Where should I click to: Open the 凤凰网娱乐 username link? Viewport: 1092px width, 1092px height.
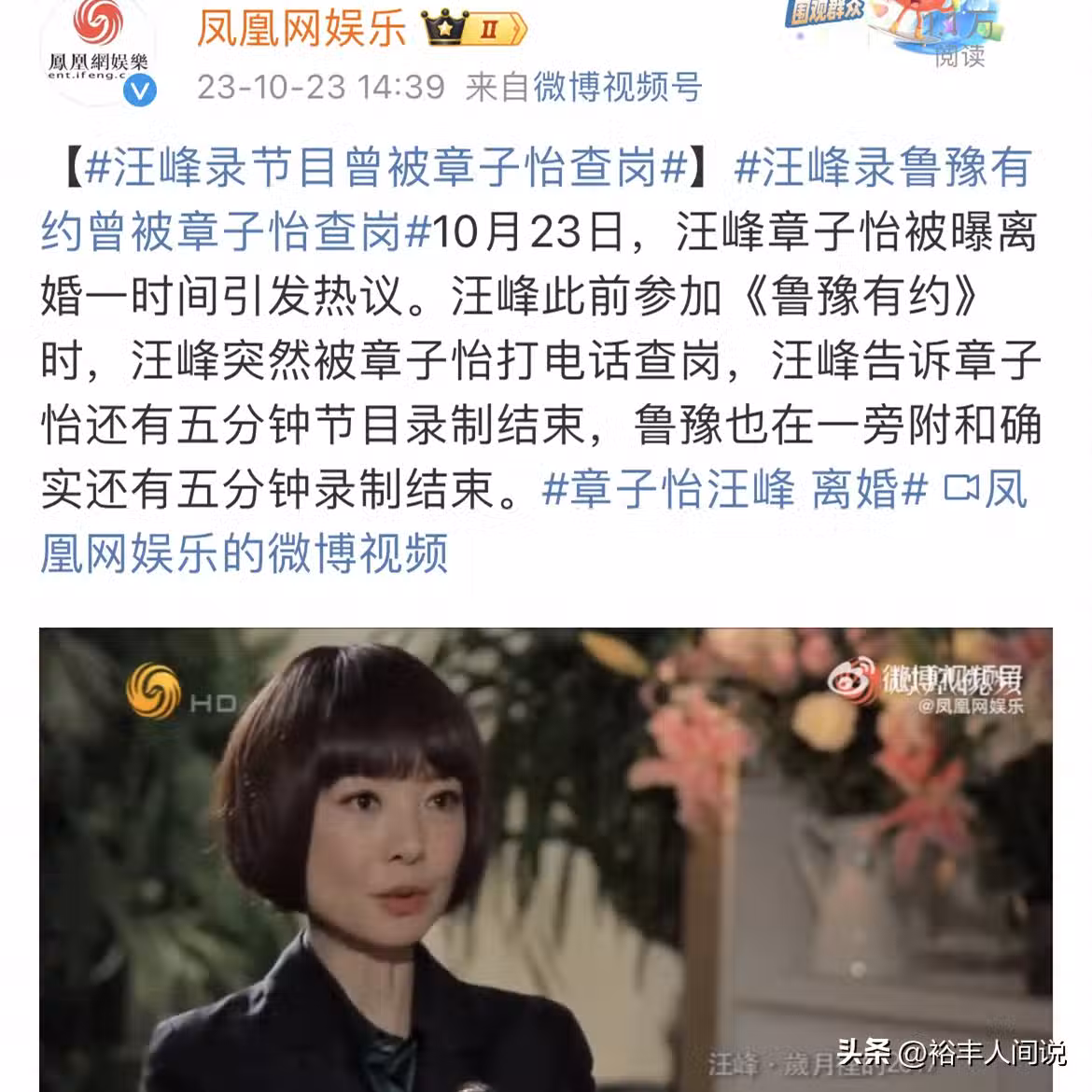301,29
